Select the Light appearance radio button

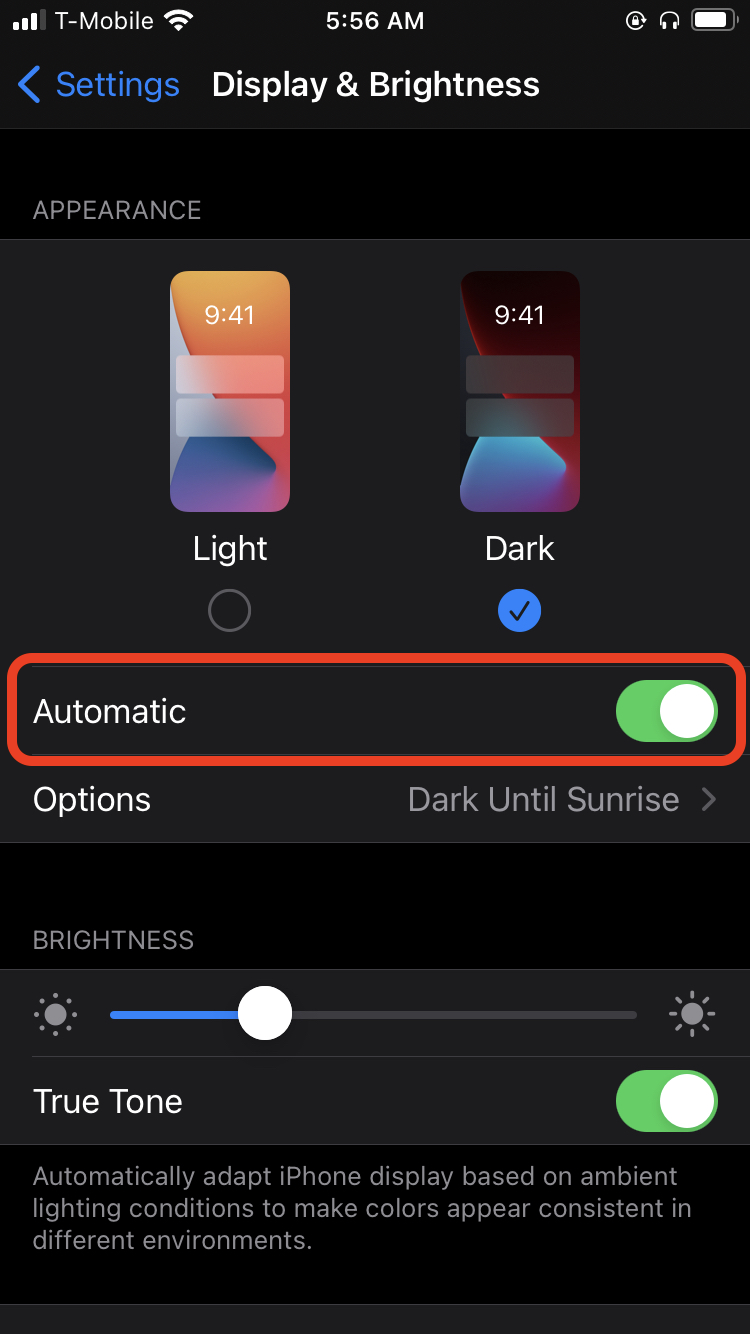coord(229,610)
